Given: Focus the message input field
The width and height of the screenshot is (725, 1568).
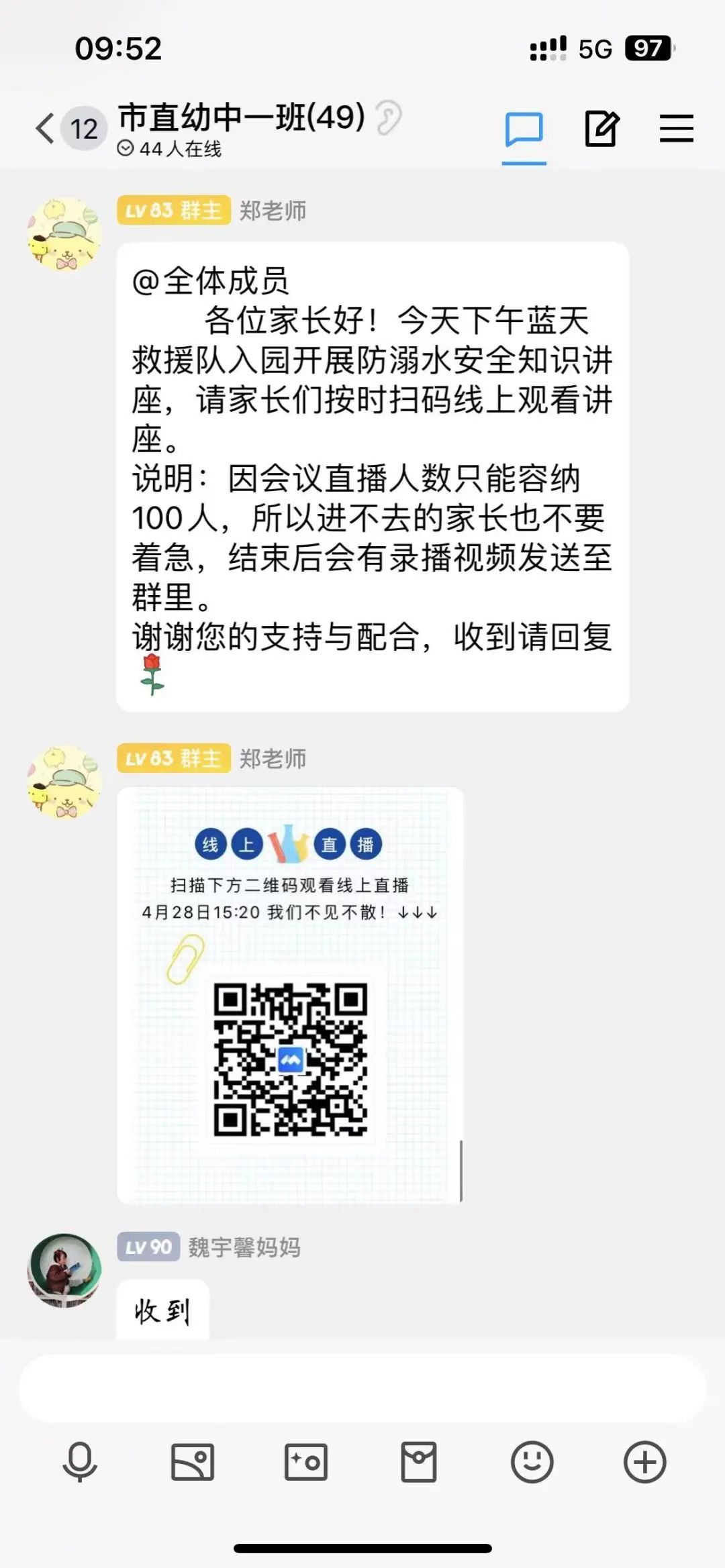Looking at the screenshot, I should pyautogui.click(x=362, y=1389).
